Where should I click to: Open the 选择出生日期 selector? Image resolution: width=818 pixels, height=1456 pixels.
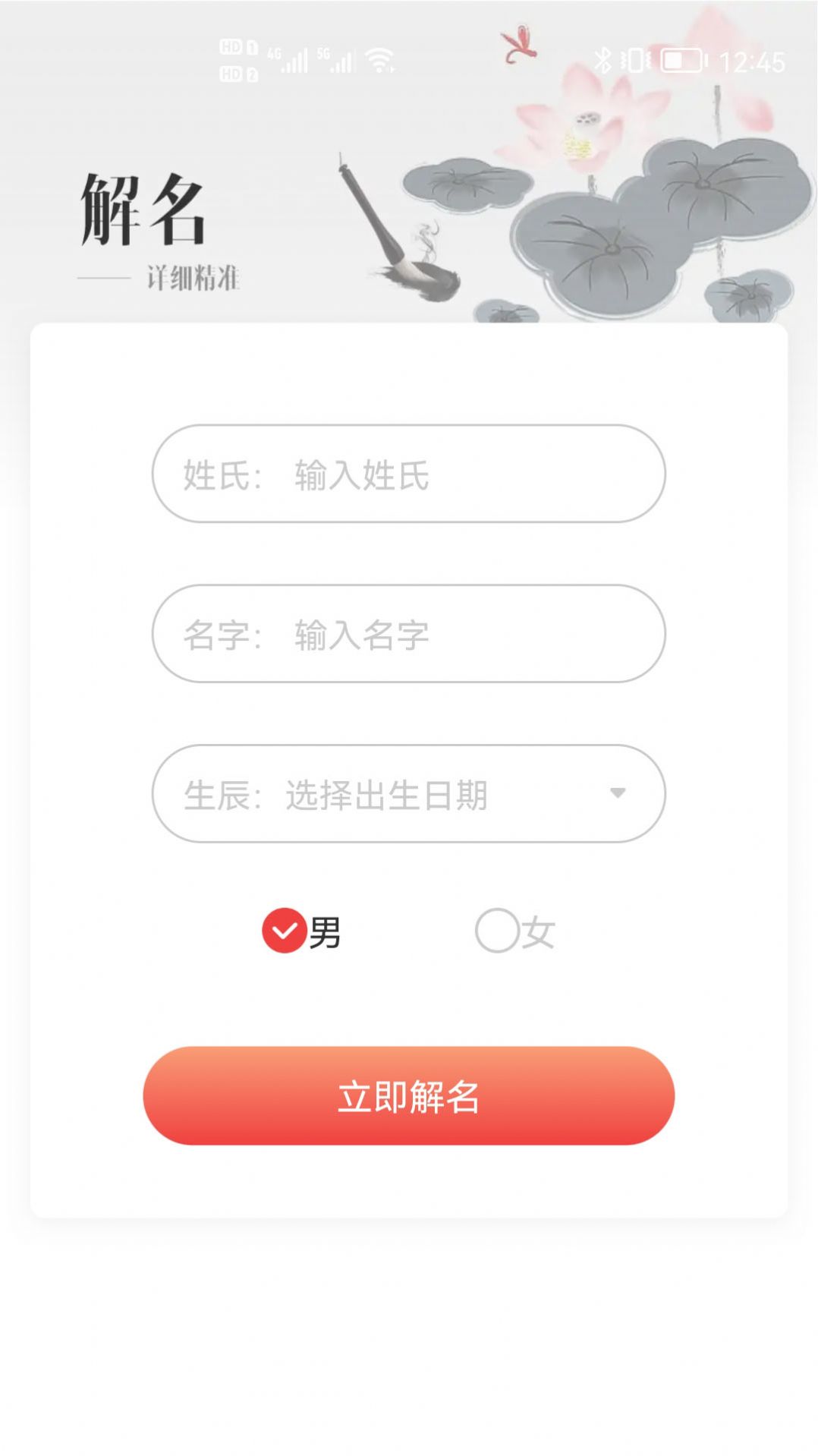coord(387,793)
